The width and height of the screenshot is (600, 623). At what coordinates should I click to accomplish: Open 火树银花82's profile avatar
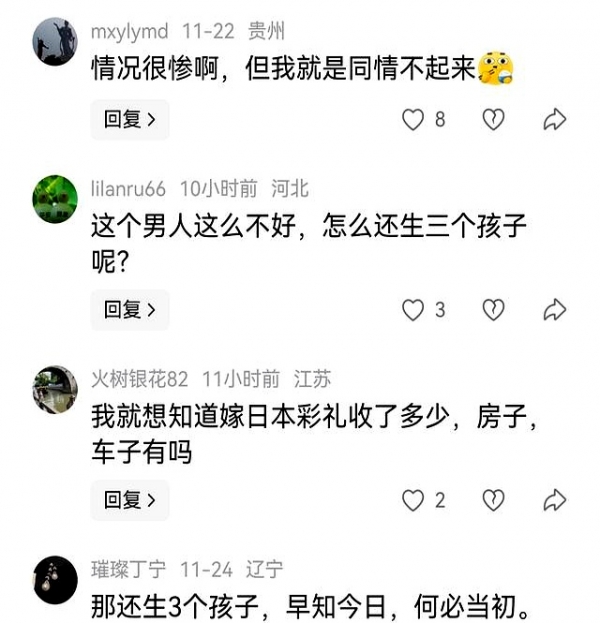(55, 389)
